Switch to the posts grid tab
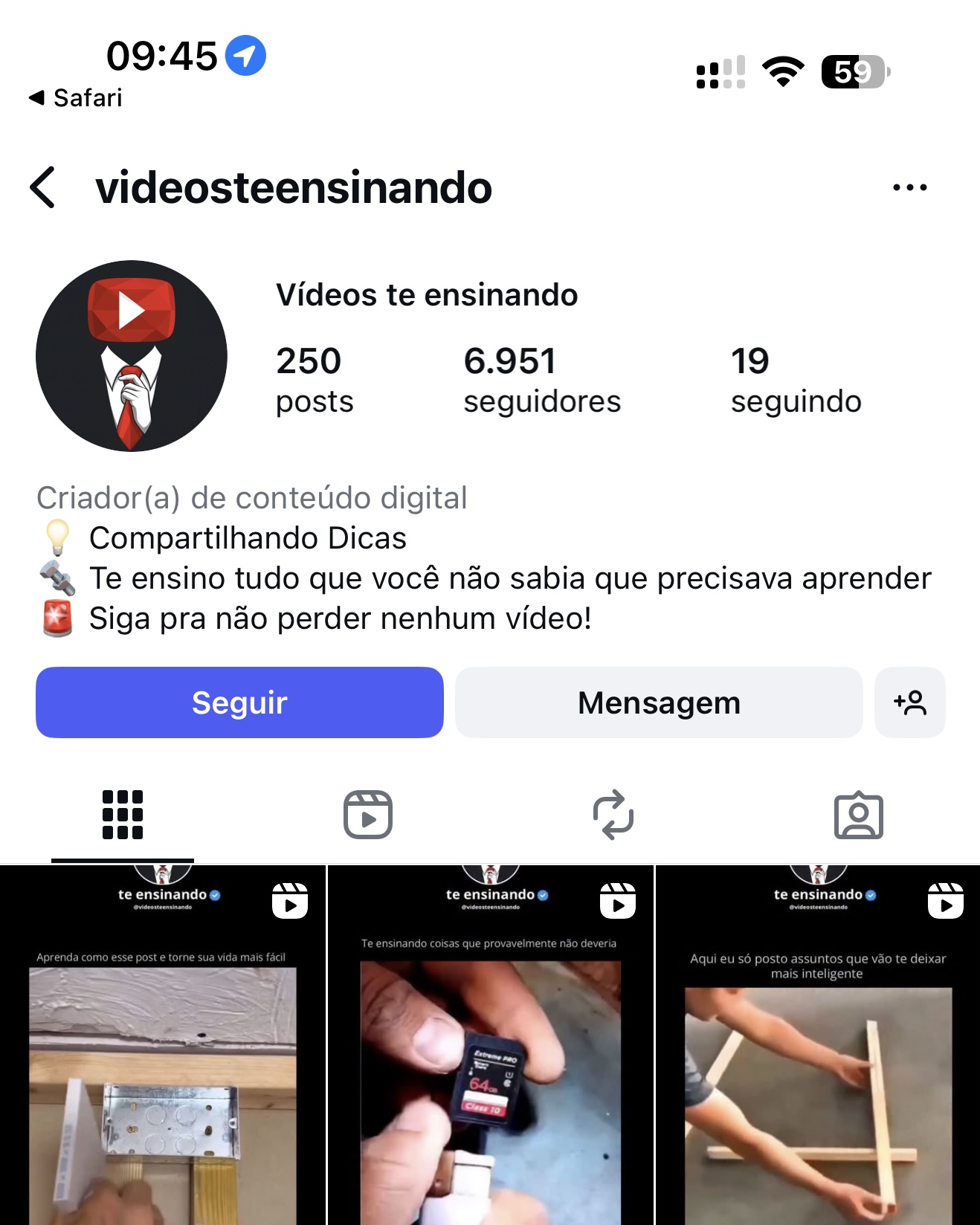 123,815
